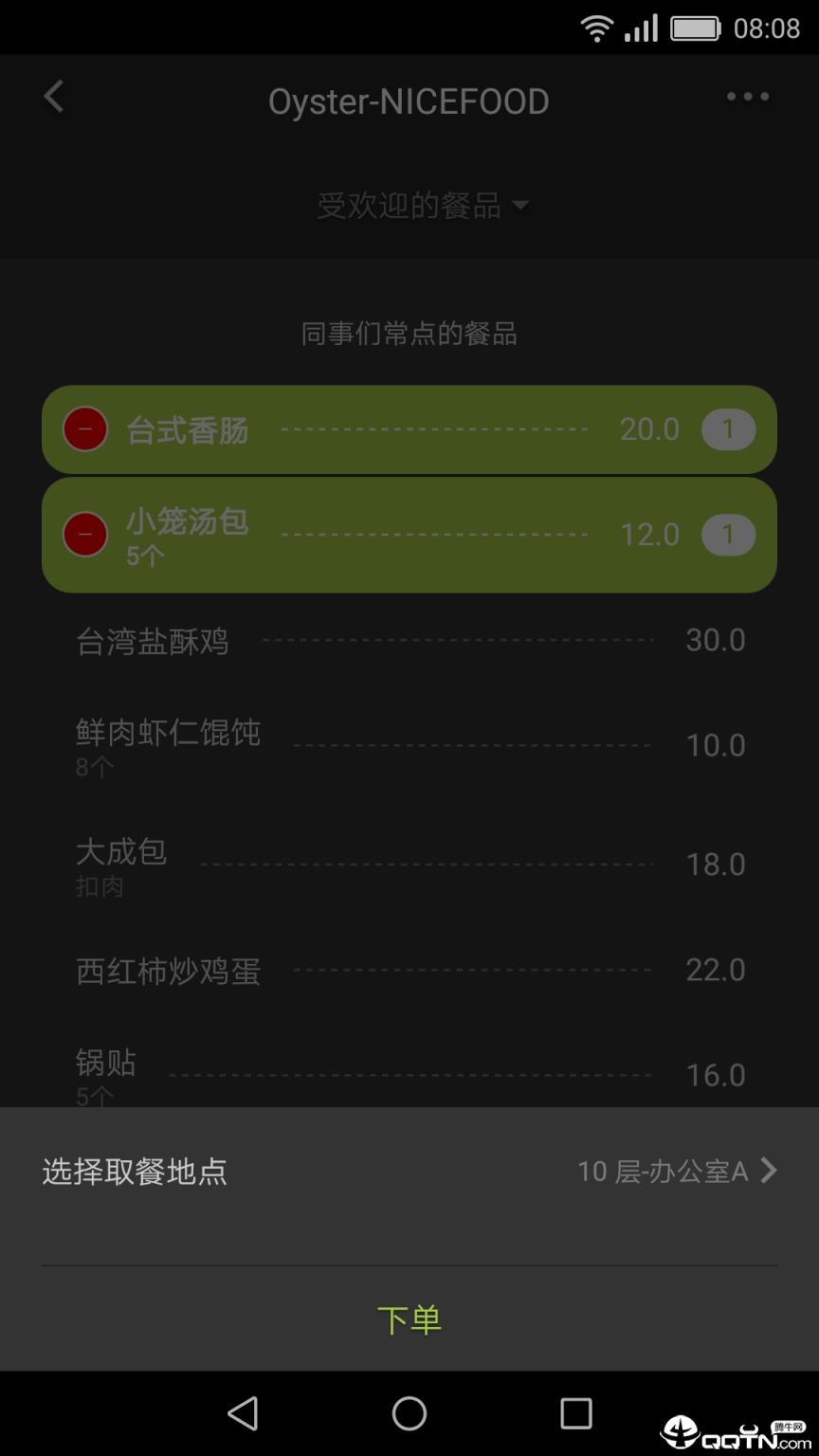This screenshot has width=819, height=1456.
Task: Remove one 台式香肠 with the minus button
Action: coord(85,429)
